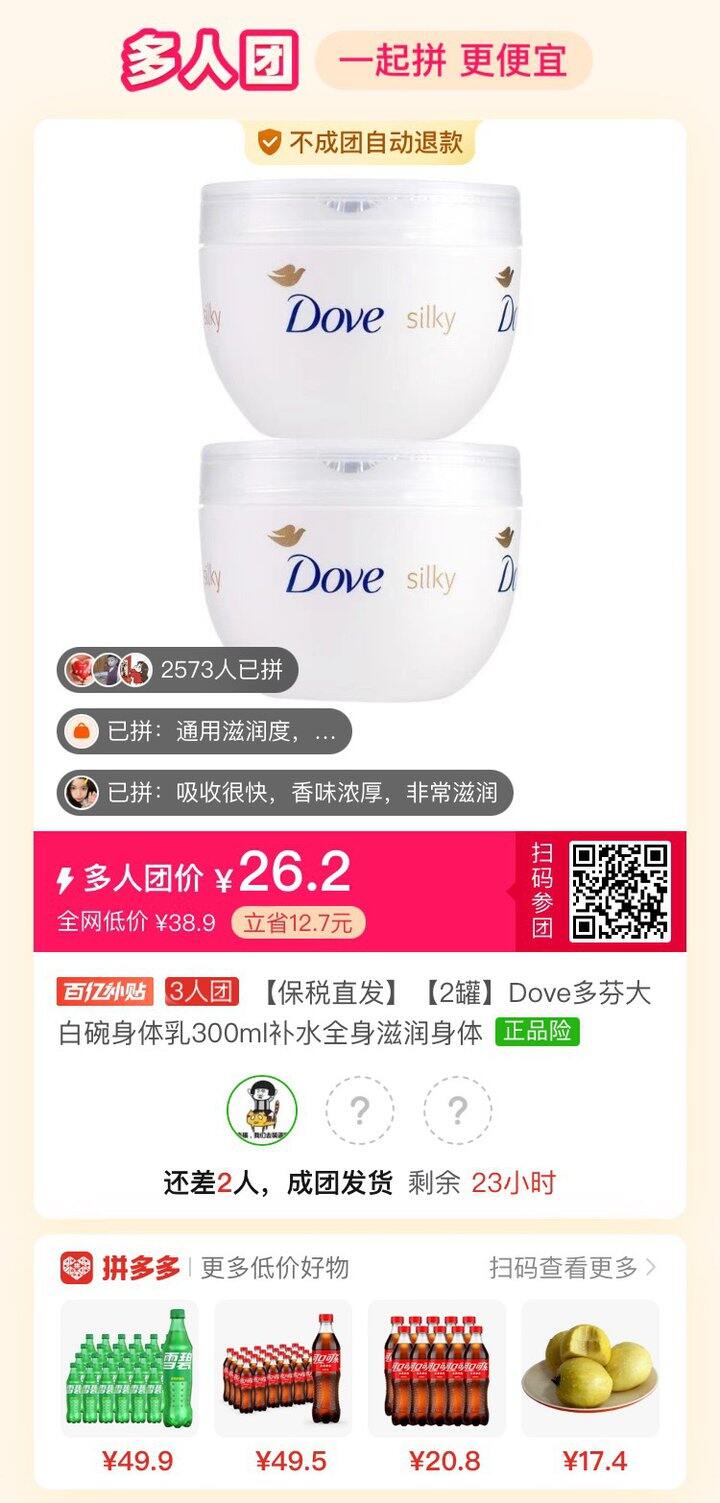Click the first question-mark open slot
This screenshot has width=720, height=1503.
[360, 1110]
